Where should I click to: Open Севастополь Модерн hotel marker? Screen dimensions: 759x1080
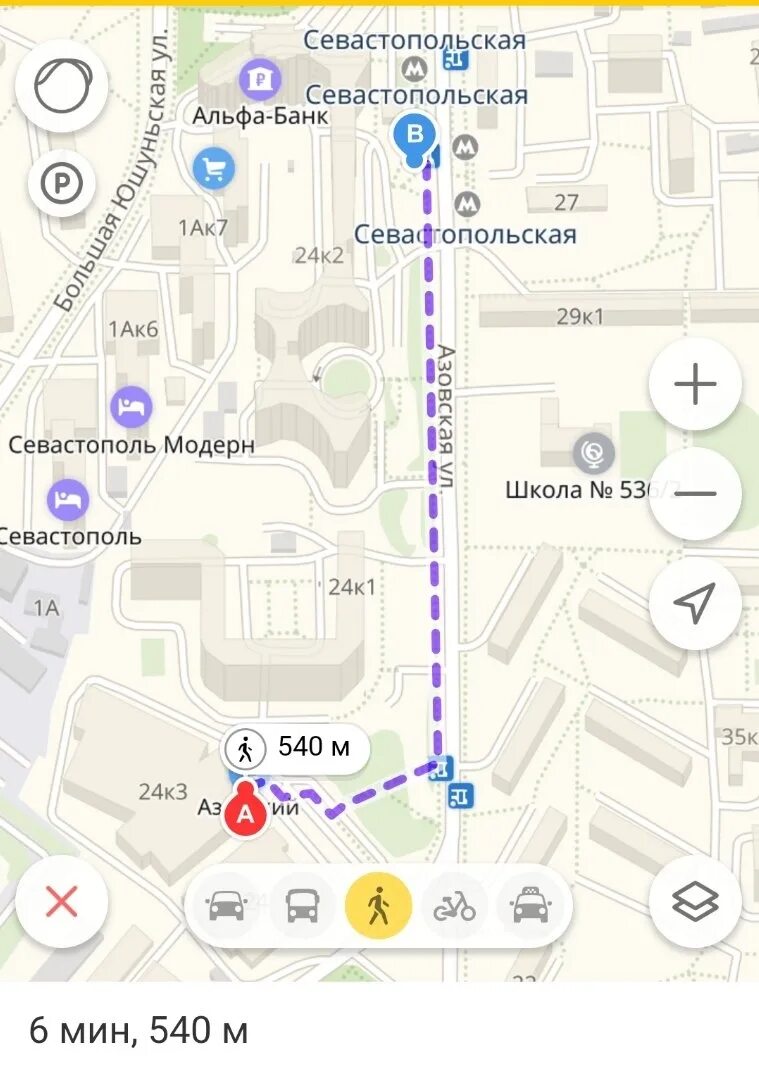click(131, 407)
